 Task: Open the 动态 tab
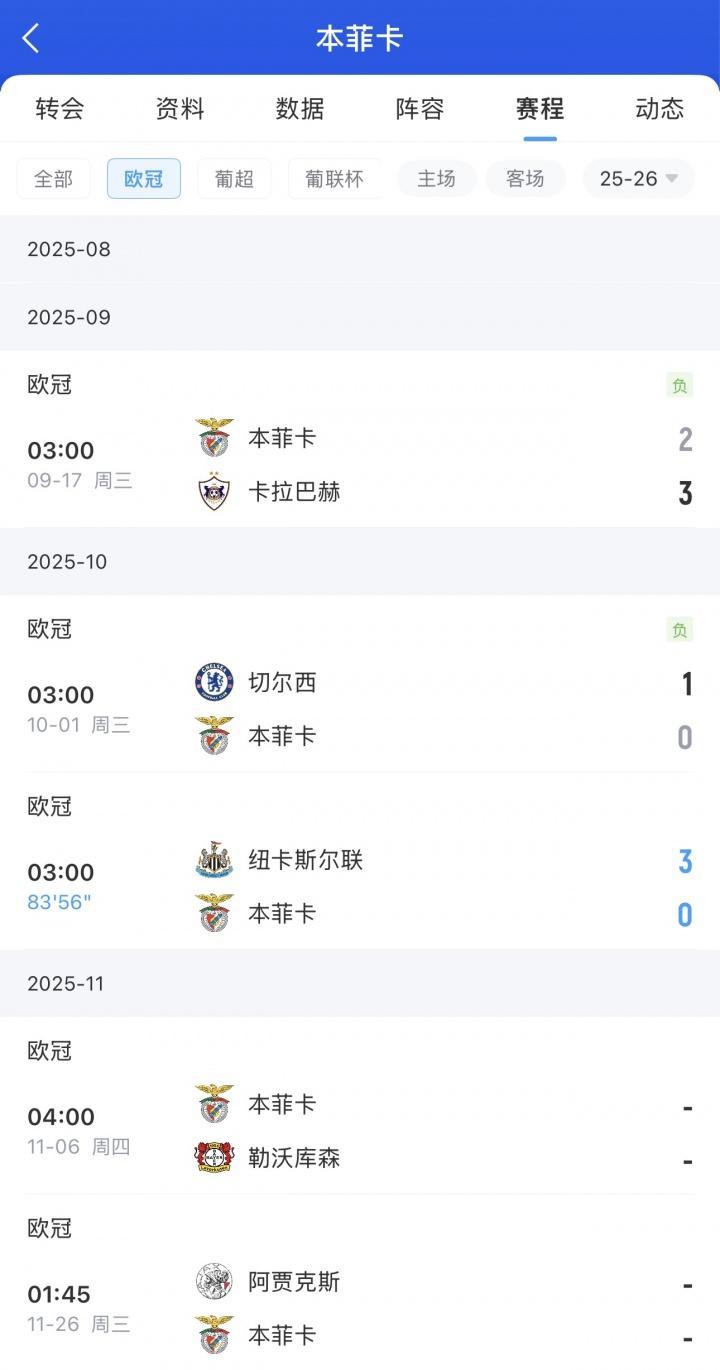tap(660, 110)
